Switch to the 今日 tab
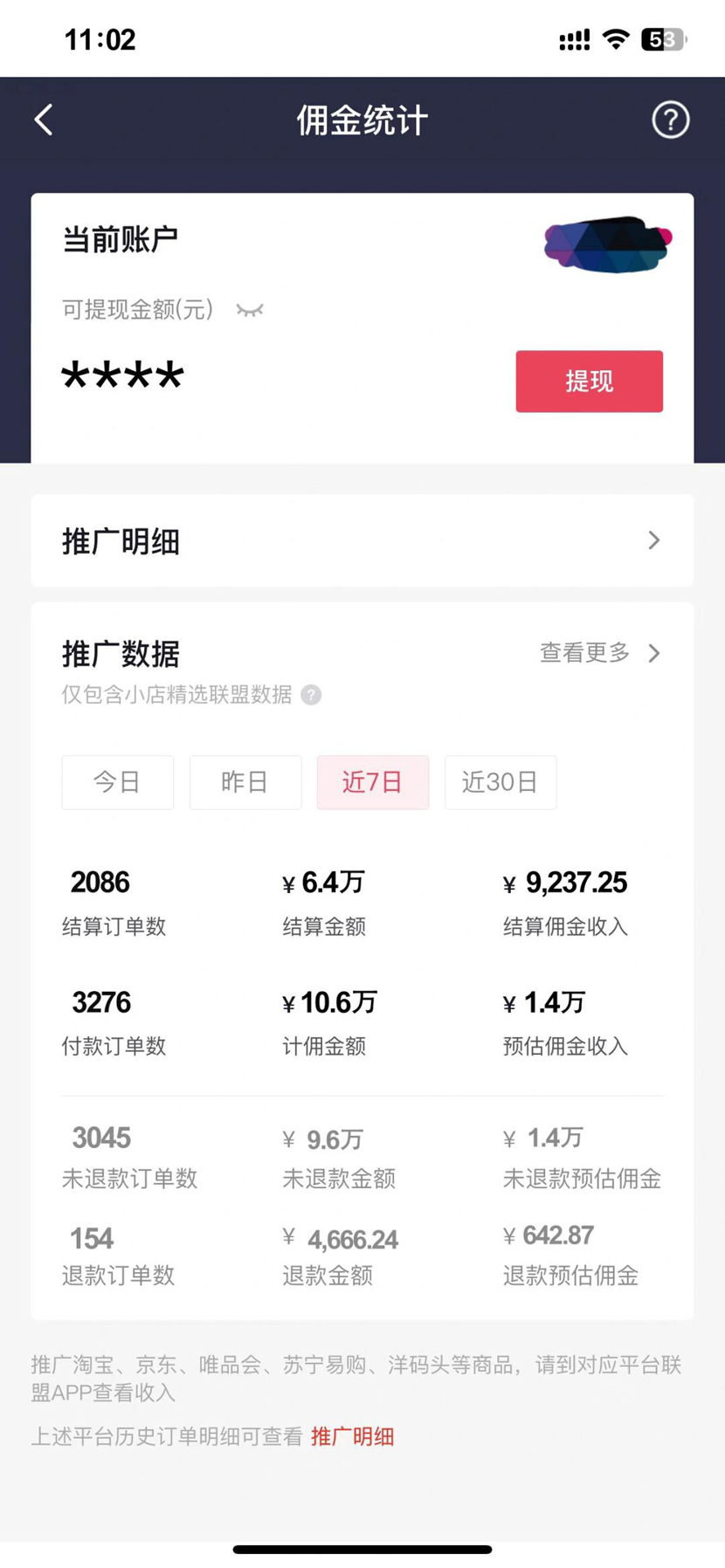 click(x=117, y=782)
